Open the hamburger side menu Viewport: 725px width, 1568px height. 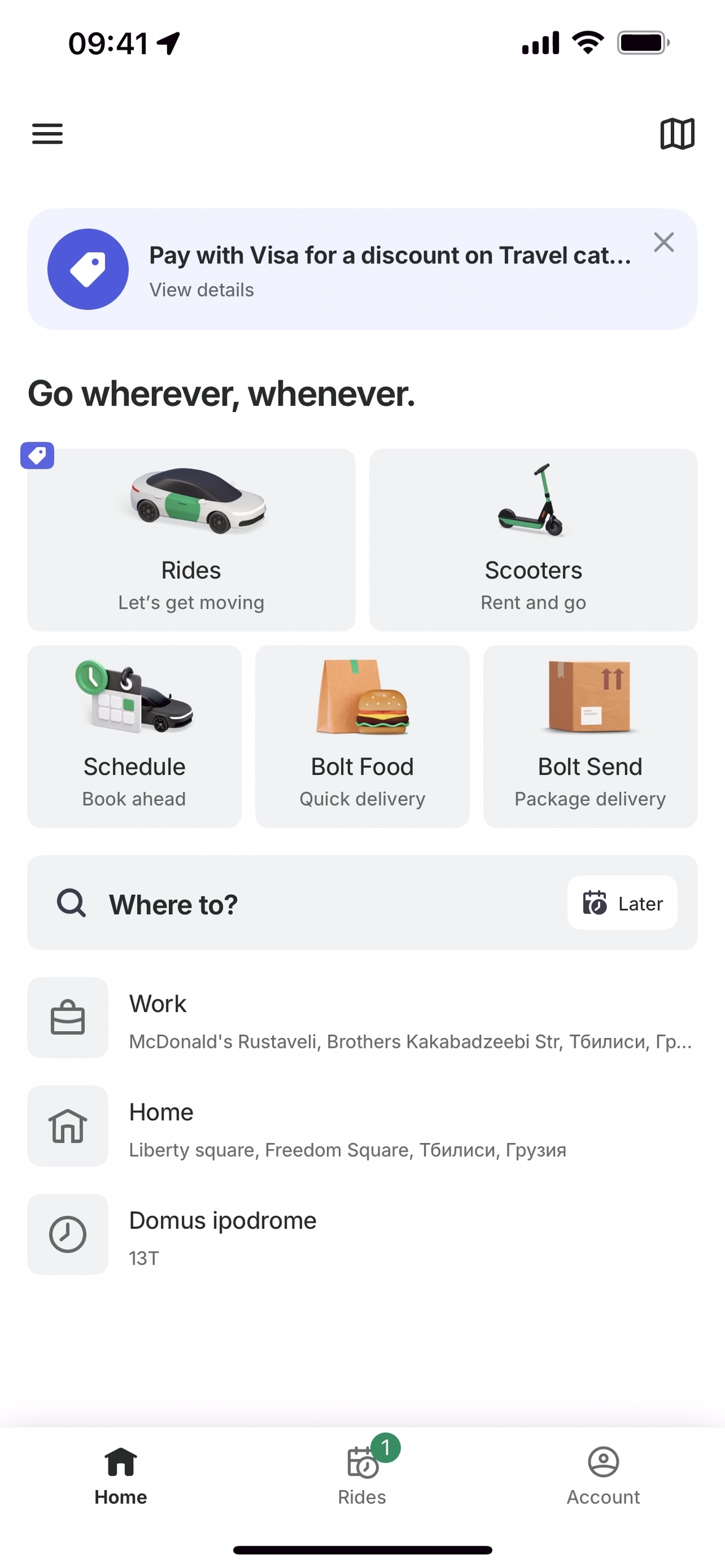point(47,133)
